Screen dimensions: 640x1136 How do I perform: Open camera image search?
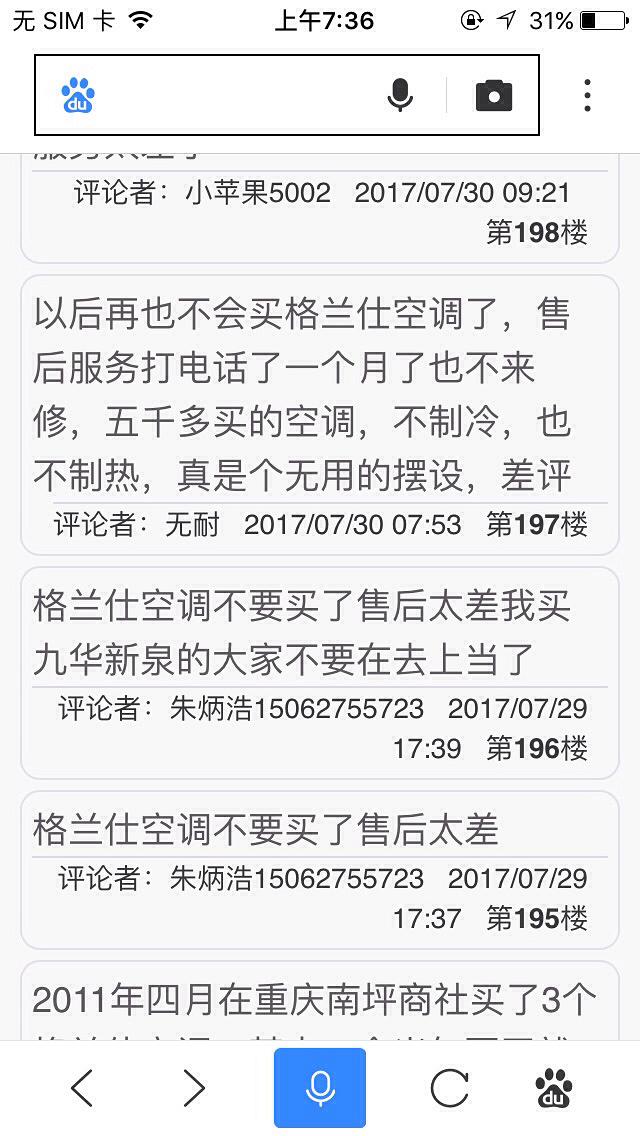(x=494, y=95)
